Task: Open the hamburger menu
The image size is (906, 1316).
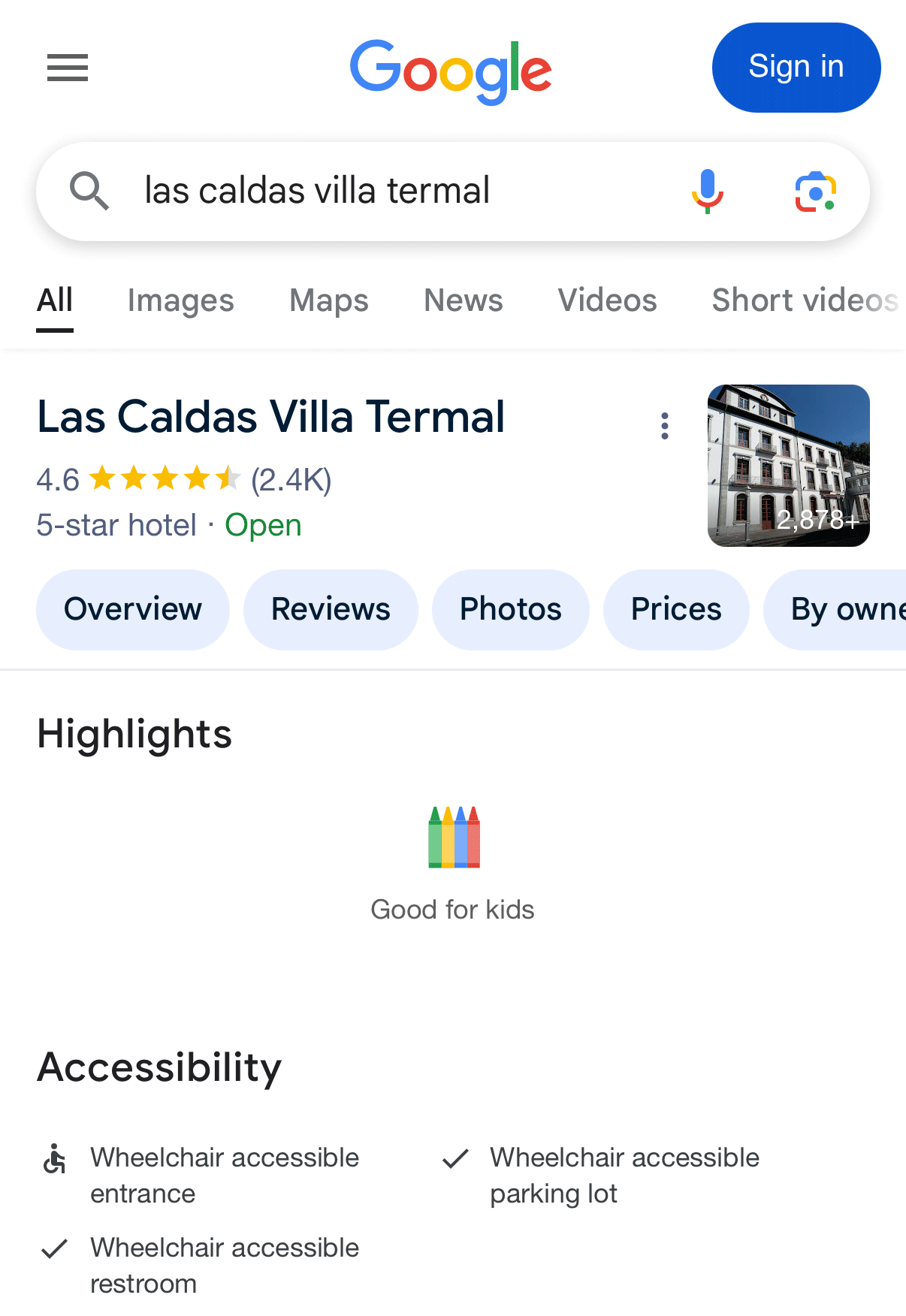Action: [x=68, y=68]
